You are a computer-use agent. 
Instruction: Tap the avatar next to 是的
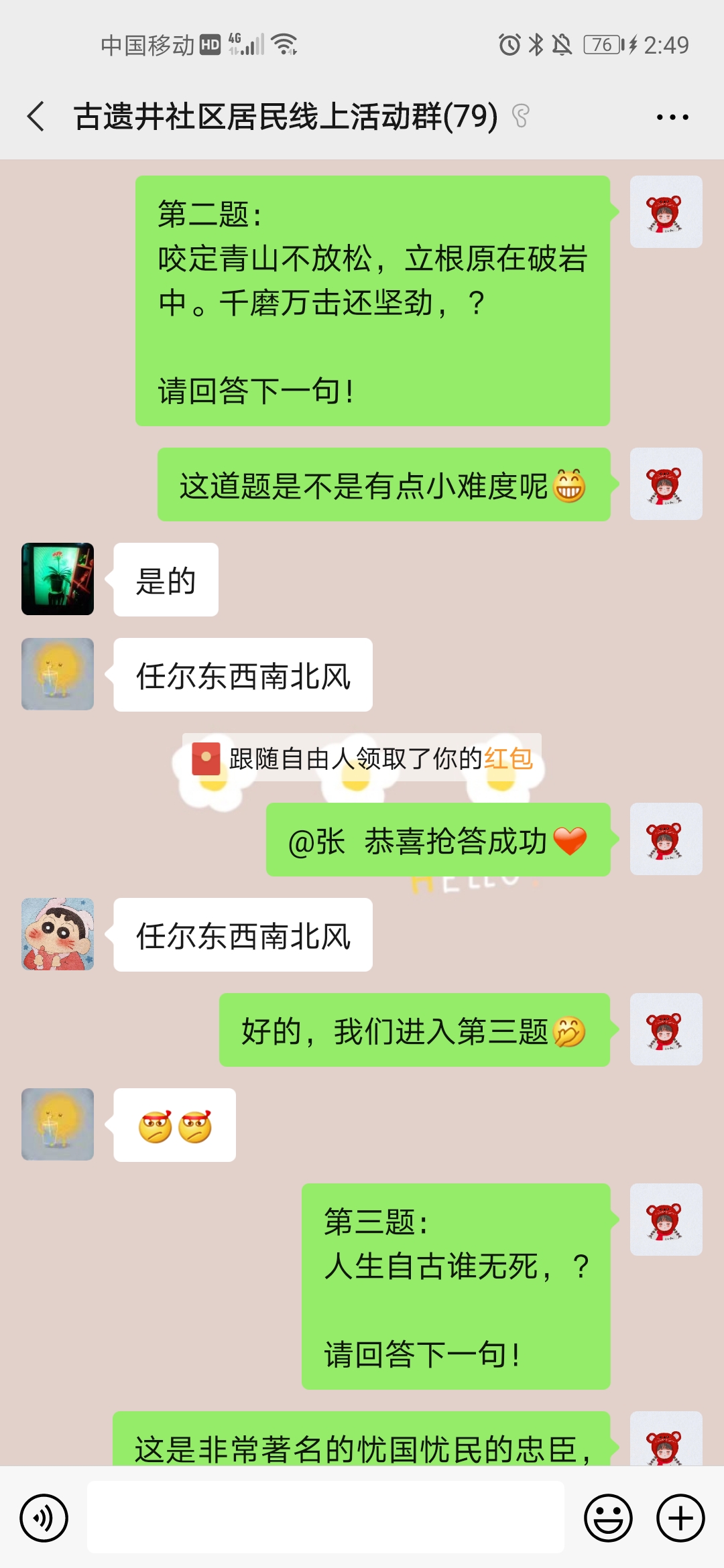click(x=58, y=579)
